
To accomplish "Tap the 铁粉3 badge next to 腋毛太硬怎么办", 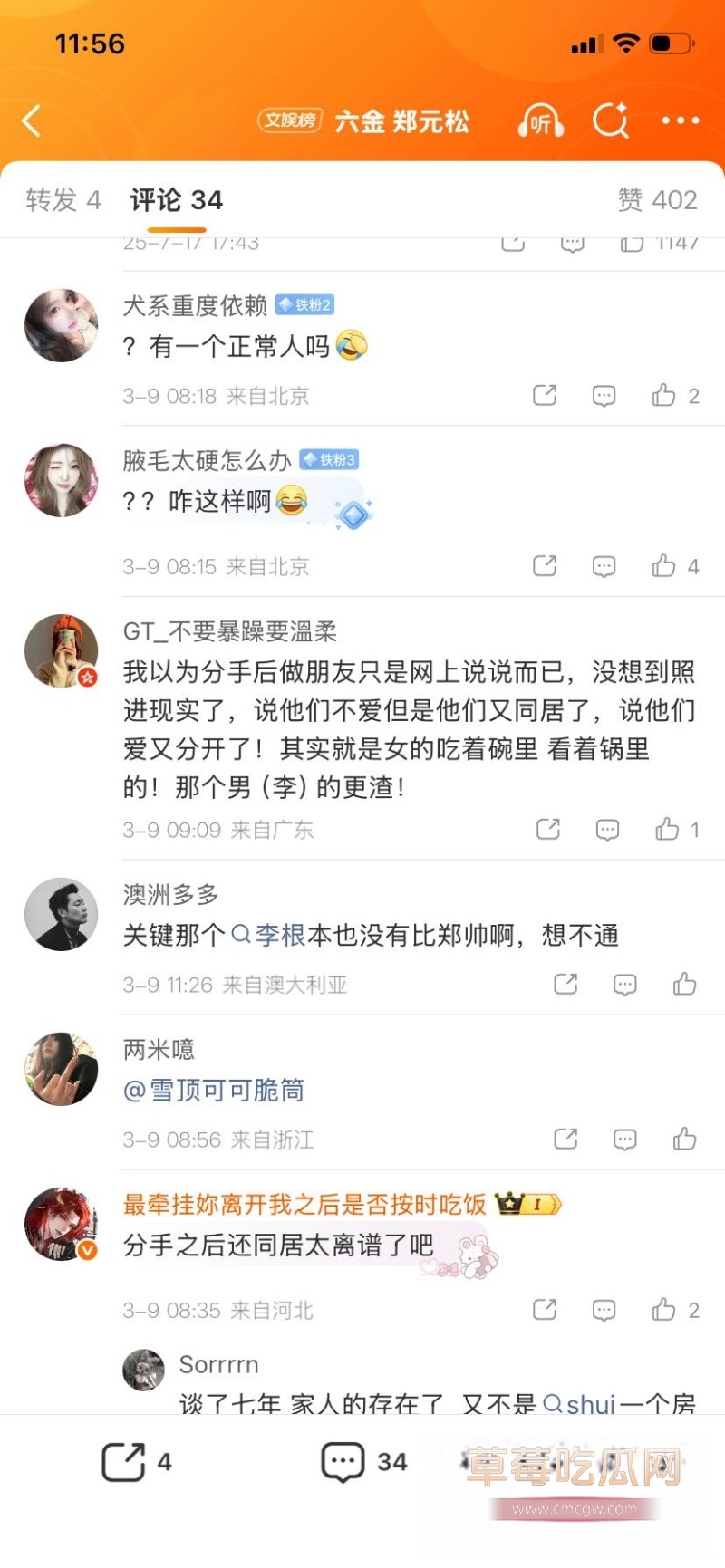I will 331,460.
